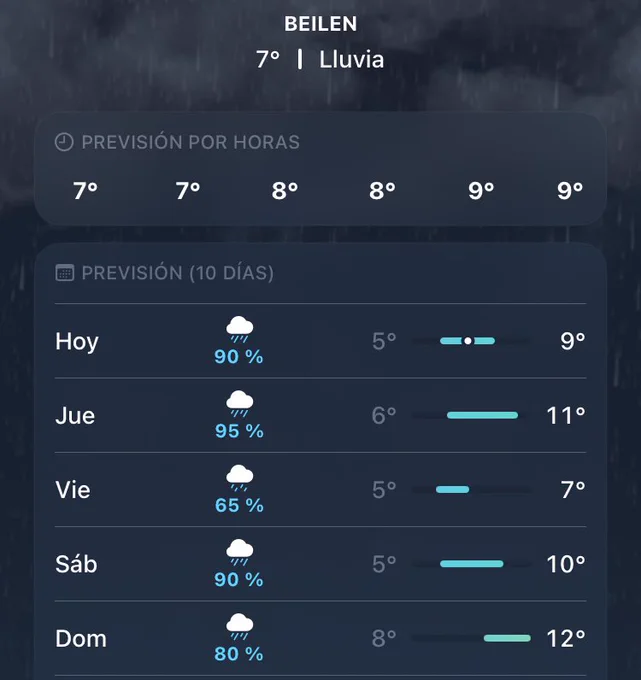View details for Vie forecast
The width and height of the screenshot is (641, 680).
click(x=320, y=489)
